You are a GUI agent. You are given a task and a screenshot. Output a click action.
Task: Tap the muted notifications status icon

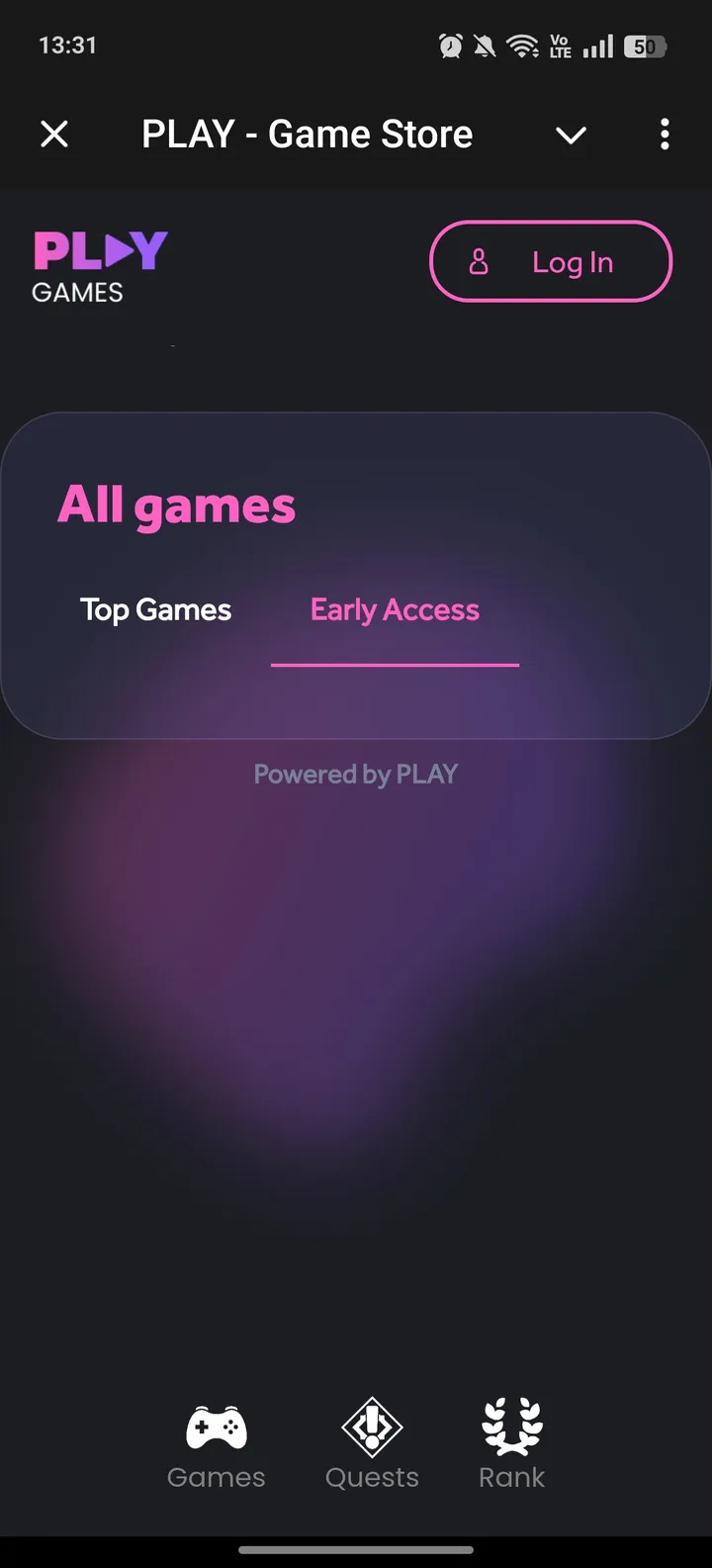tap(484, 45)
